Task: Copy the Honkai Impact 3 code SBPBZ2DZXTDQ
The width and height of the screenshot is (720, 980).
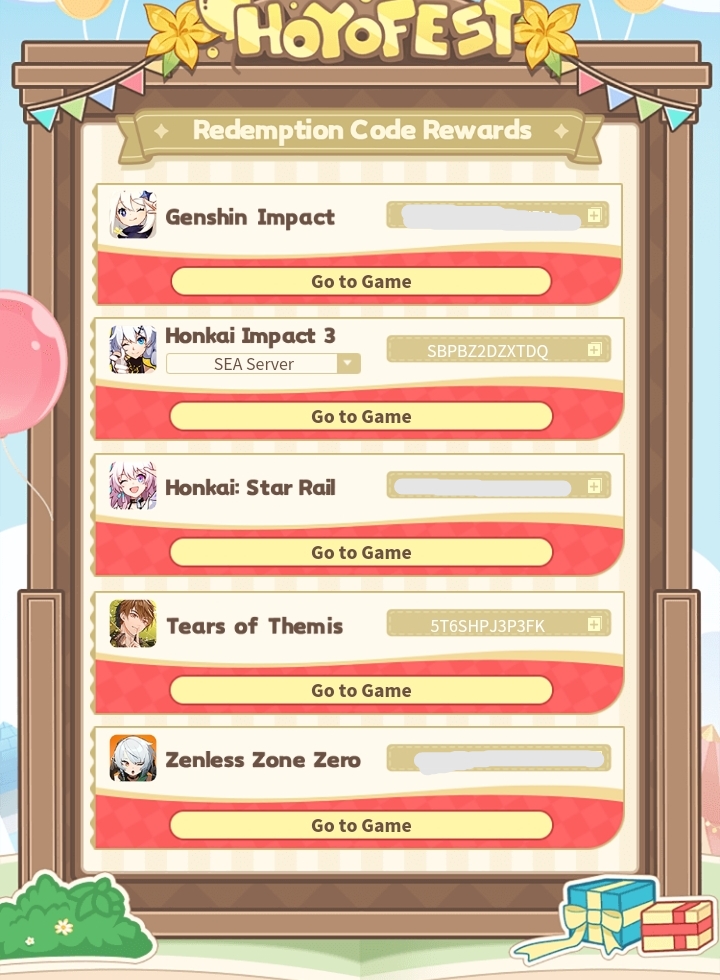Action: pos(594,348)
